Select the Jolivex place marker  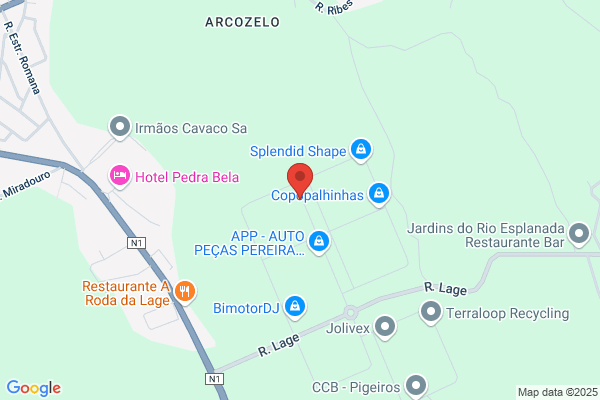pyautogui.click(x=390, y=327)
